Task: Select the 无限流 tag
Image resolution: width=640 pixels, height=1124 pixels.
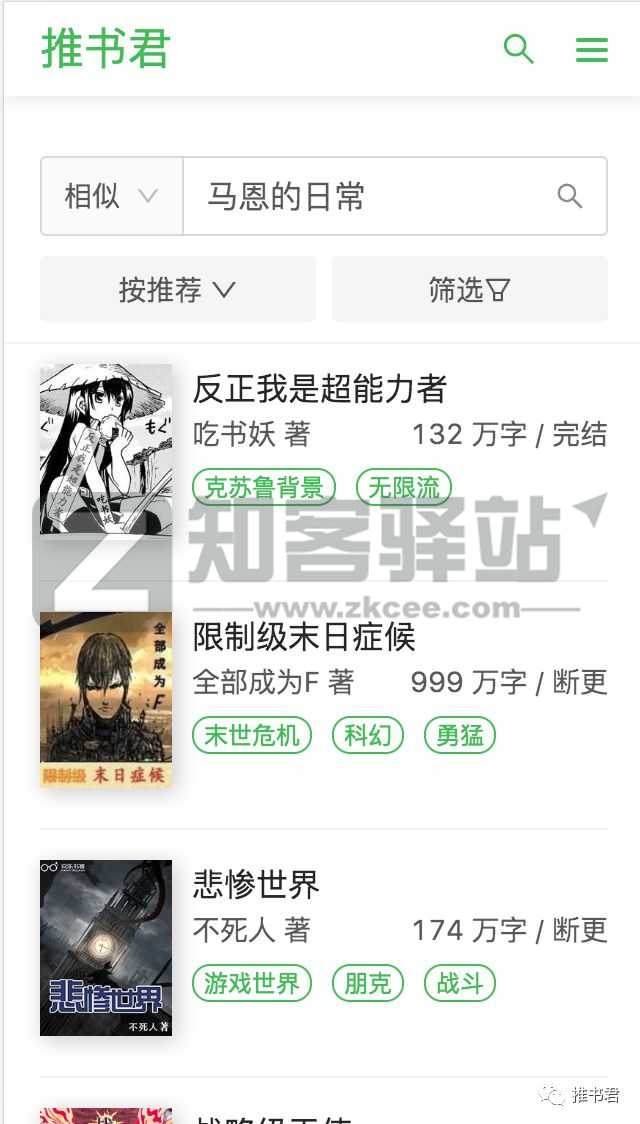Action: [x=403, y=487]
